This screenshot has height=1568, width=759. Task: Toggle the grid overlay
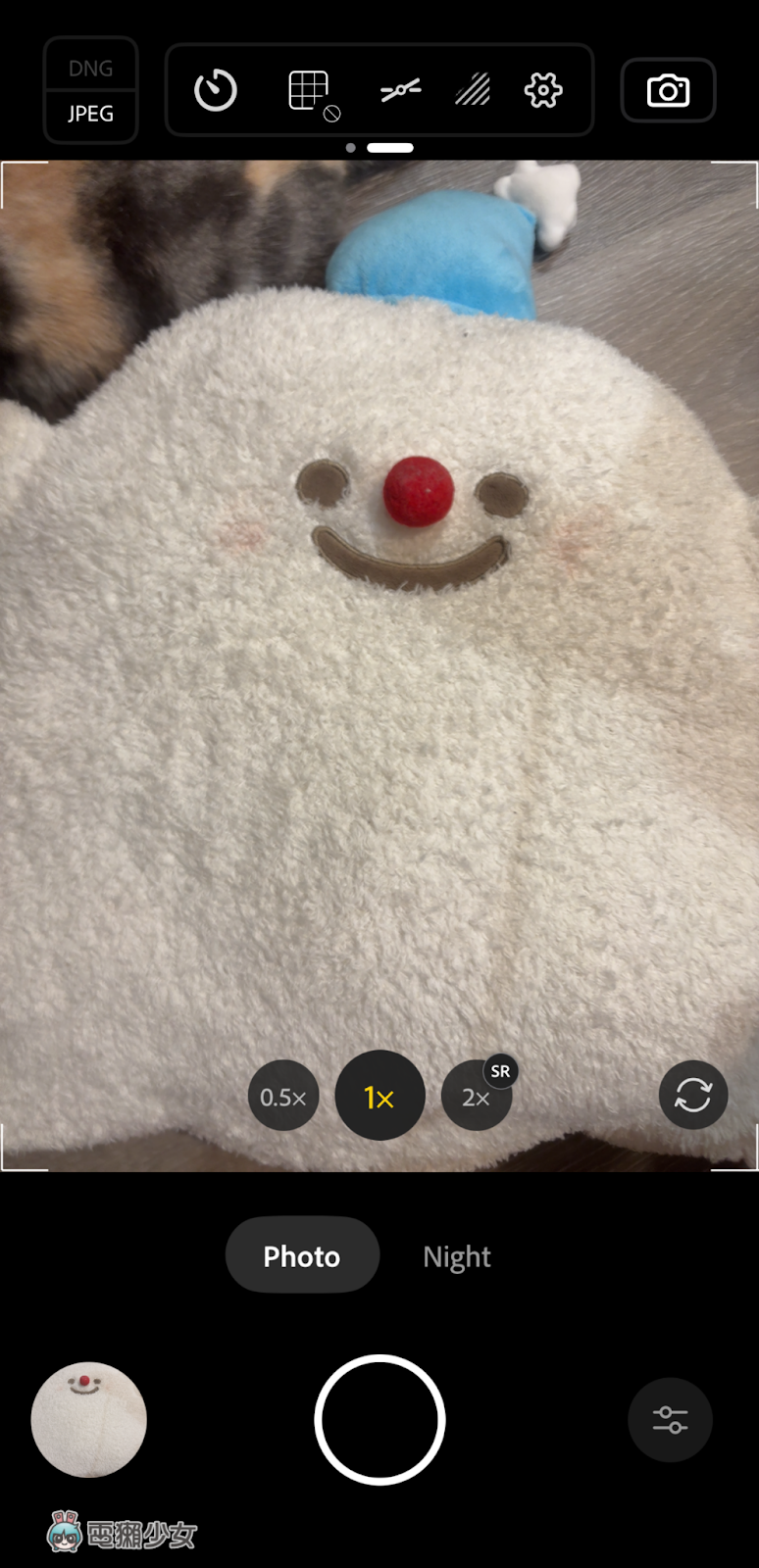coord(311,92)
